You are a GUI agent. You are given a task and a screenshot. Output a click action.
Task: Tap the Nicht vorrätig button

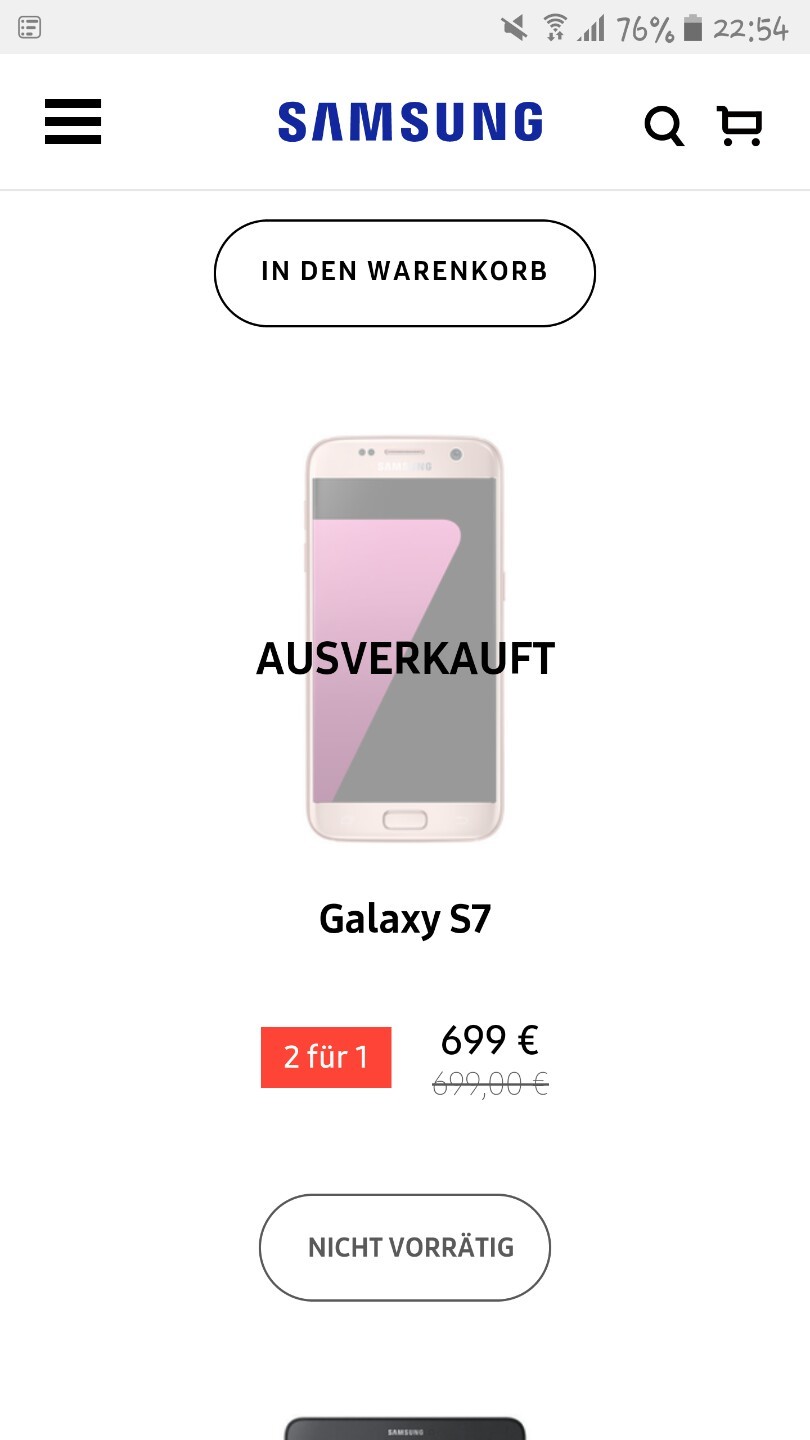coord(405,1247)
